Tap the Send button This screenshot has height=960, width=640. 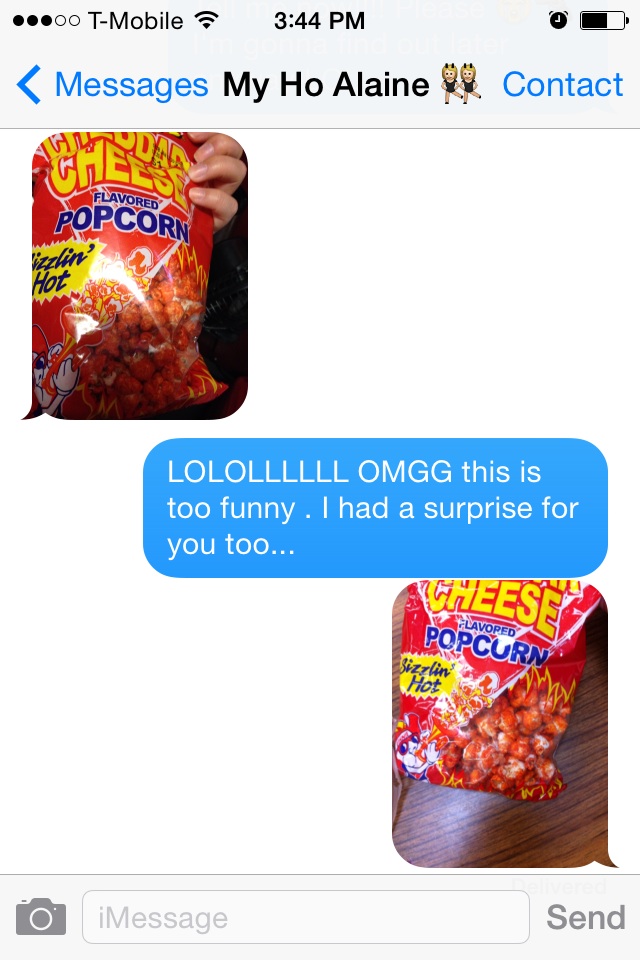pyautogui.click(x=585, y=917)
